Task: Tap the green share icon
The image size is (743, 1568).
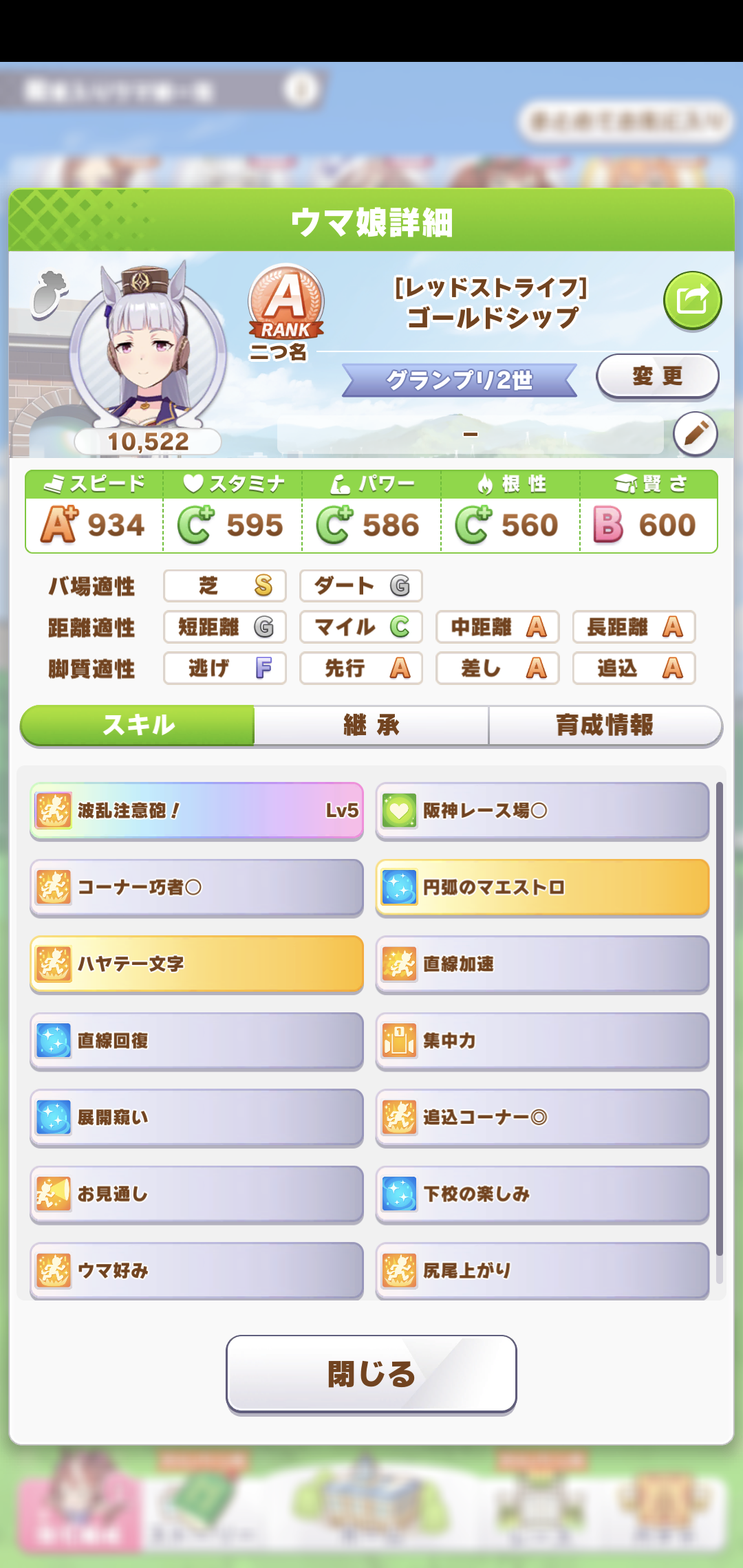Action: tap(692, 301)
